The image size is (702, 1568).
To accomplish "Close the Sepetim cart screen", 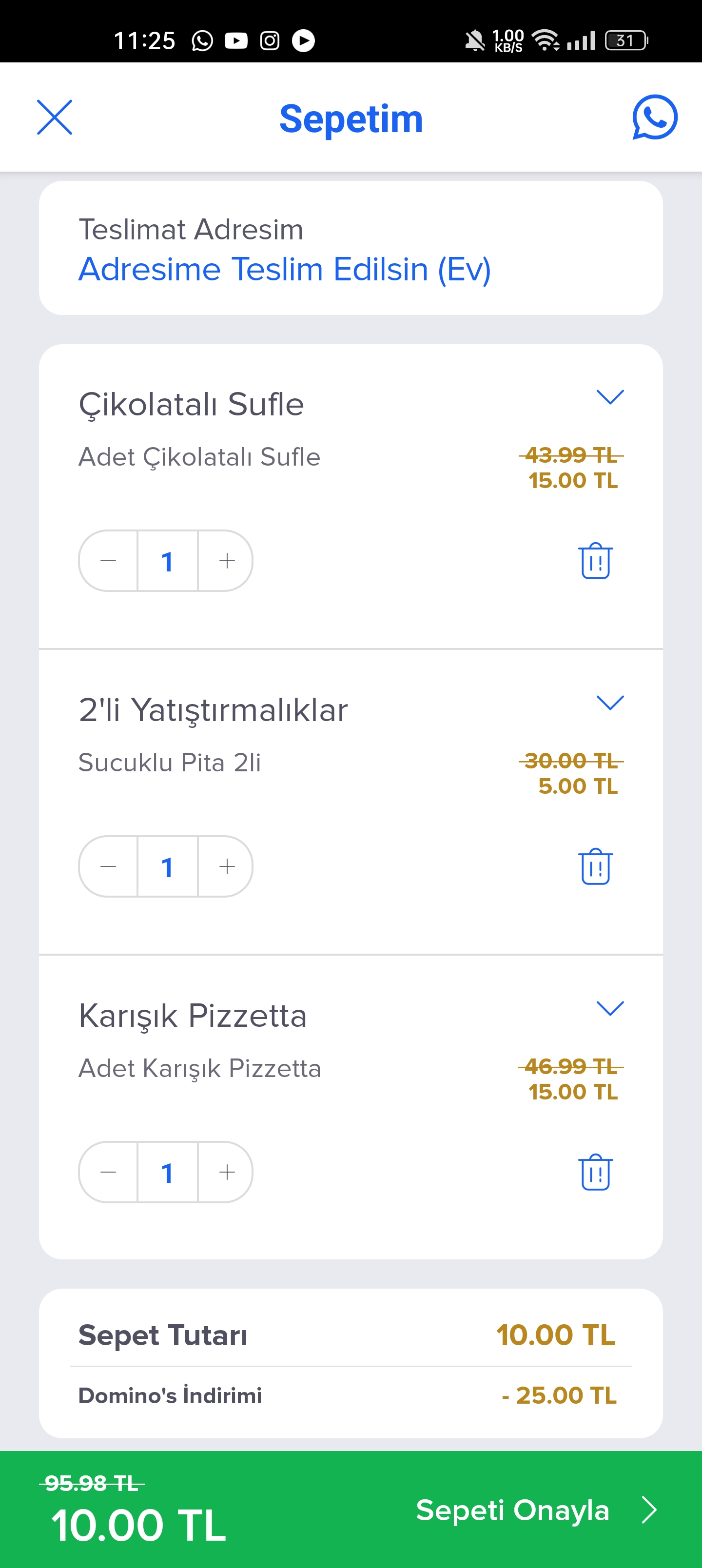I will pos(55,117).
